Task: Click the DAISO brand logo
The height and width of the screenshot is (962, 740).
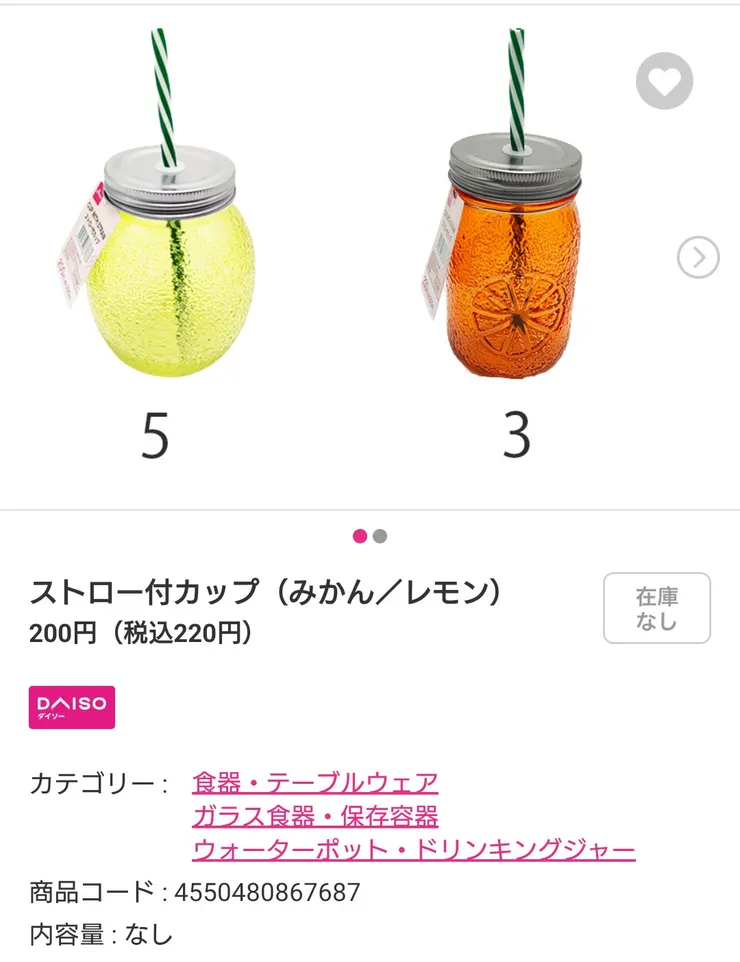Action: pyautogui.click(x=72, y=707)
